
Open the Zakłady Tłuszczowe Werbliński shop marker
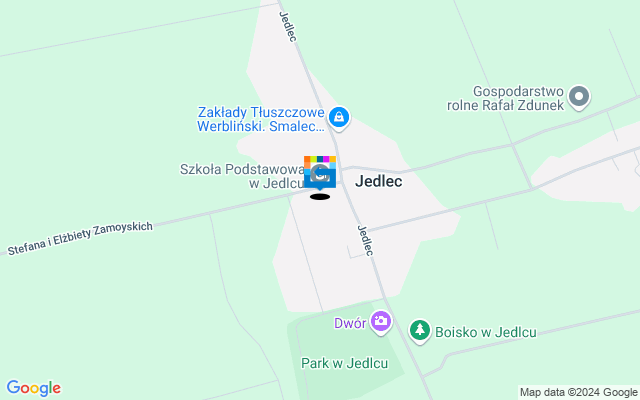(x=339, y=118)
